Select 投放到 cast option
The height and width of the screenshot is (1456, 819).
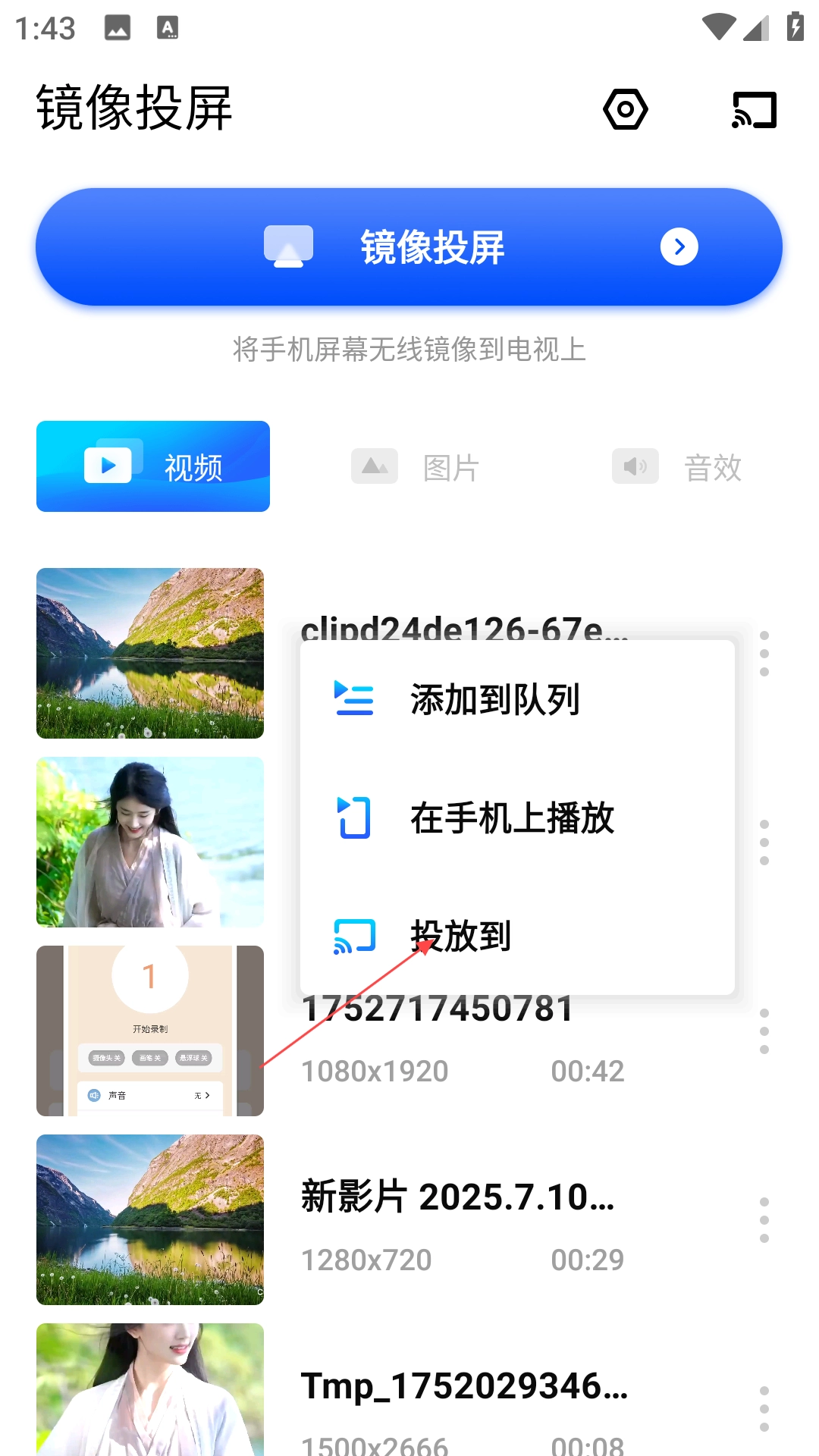coord(460,936)
